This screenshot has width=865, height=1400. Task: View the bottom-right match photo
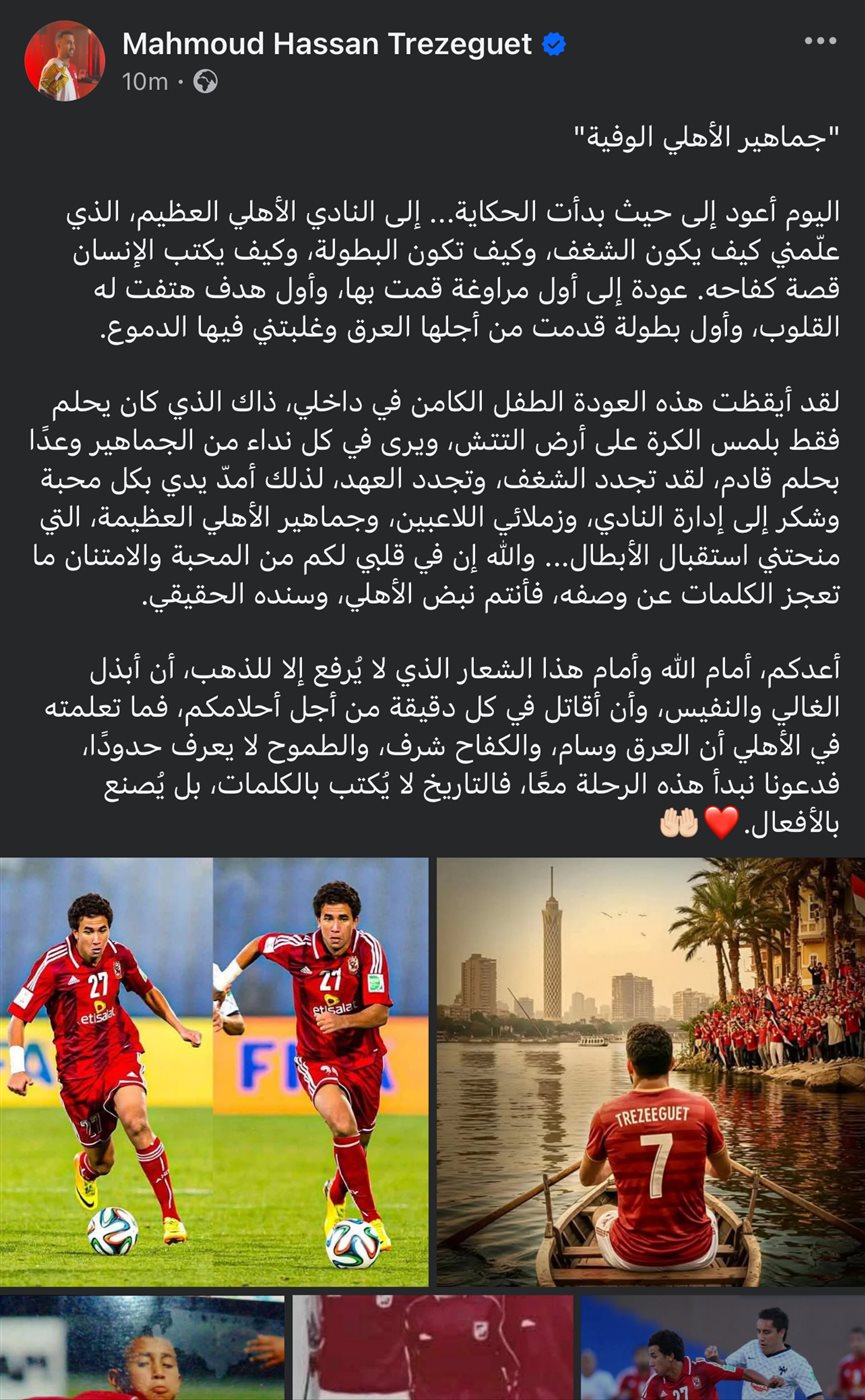coord(722,1348)
